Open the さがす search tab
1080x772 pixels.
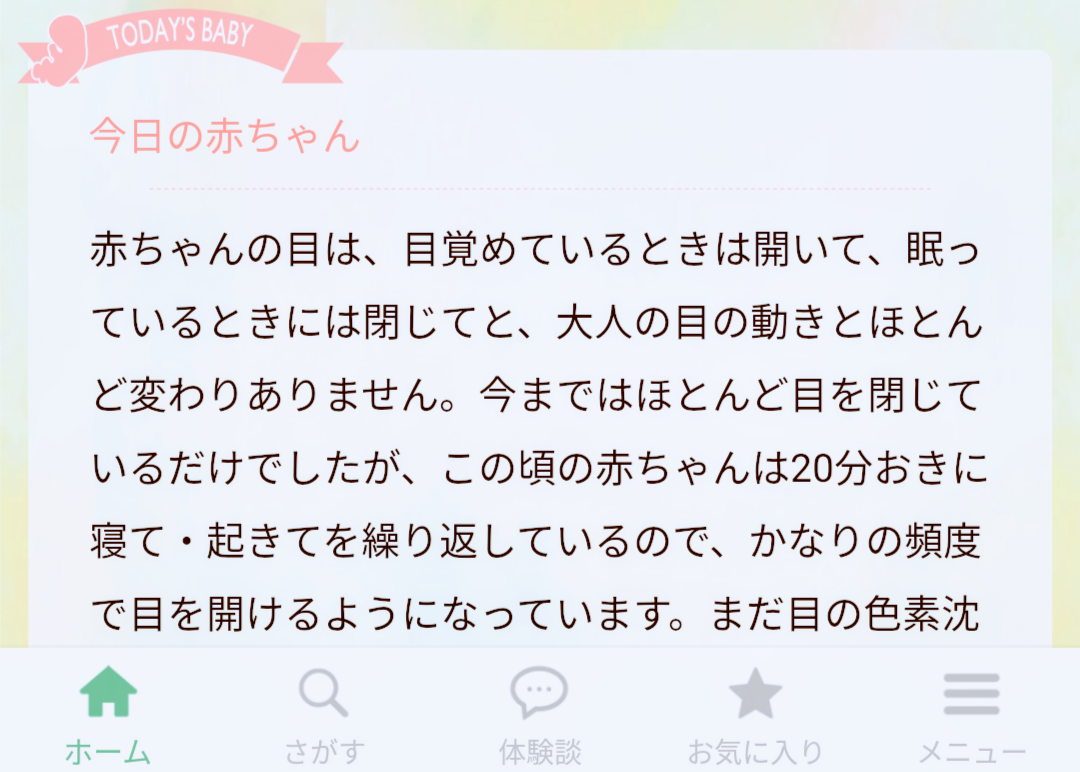(324, 712)
